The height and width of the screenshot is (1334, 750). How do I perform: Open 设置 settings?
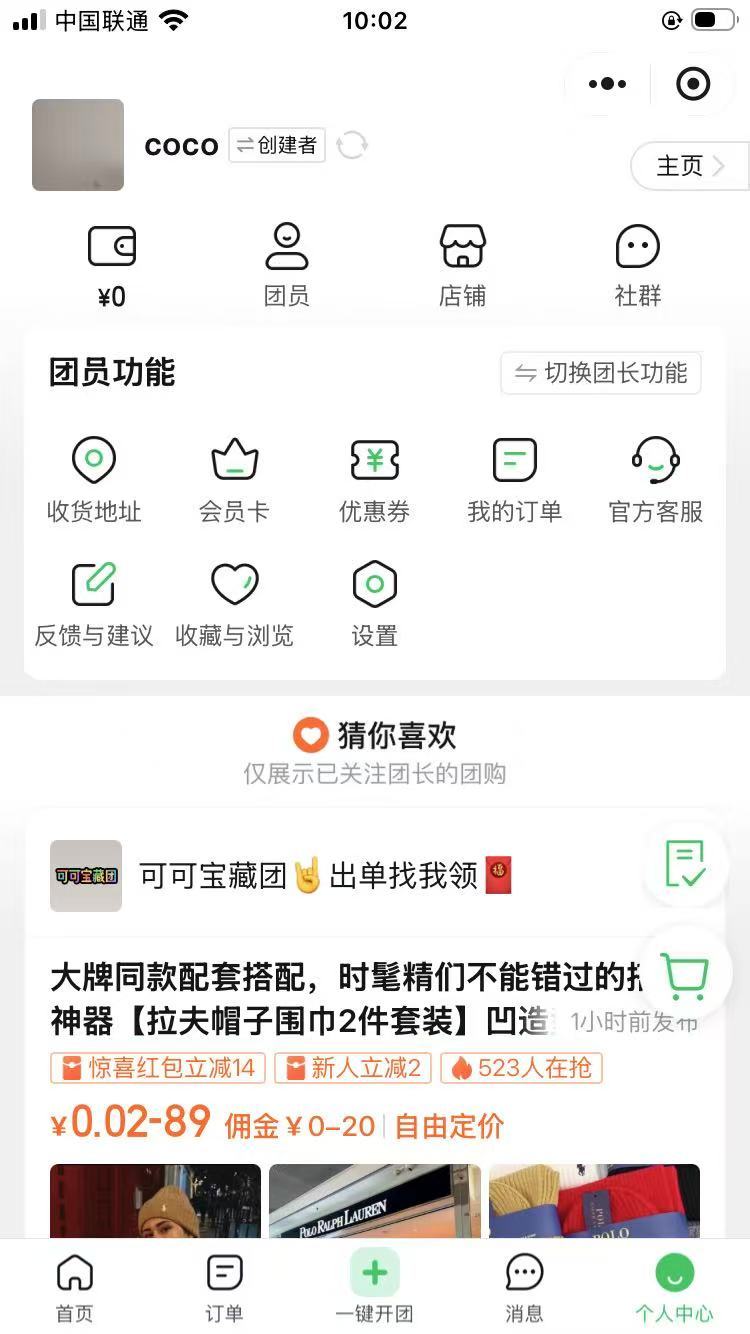pos(374,605)
